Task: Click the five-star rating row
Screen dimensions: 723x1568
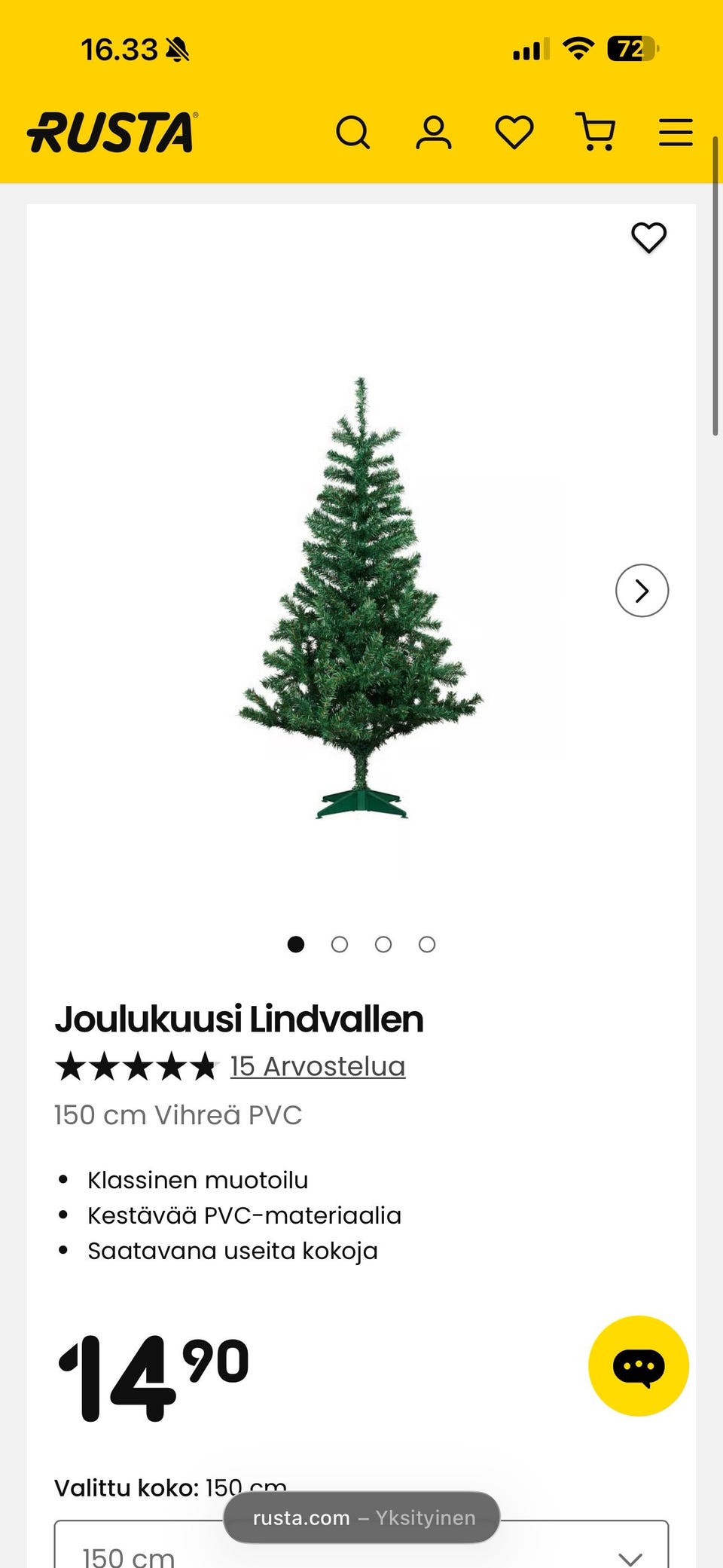Action: pyautogui.click(x=136, y=1065)
